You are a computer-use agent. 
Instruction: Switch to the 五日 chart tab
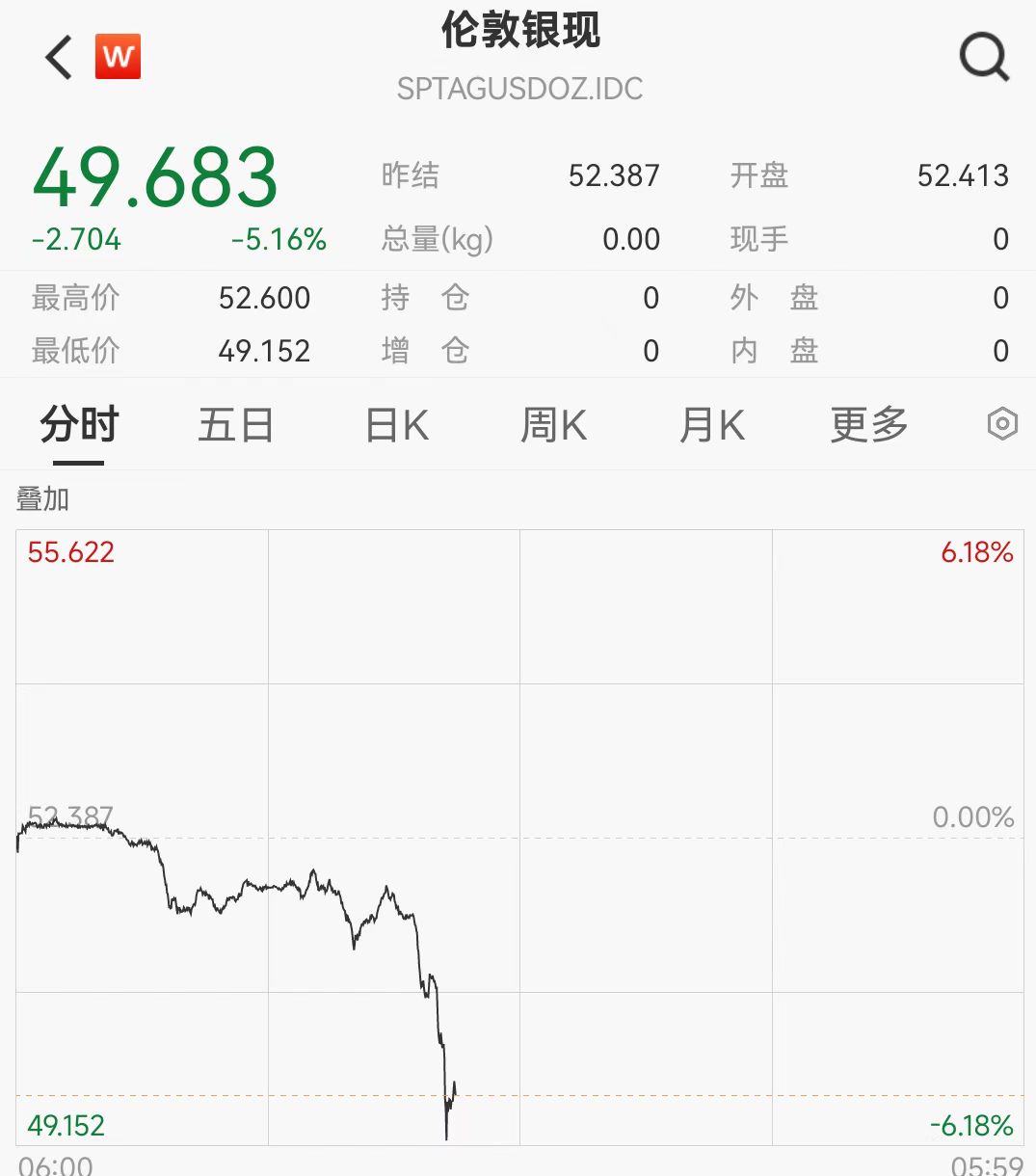[236, 425]
